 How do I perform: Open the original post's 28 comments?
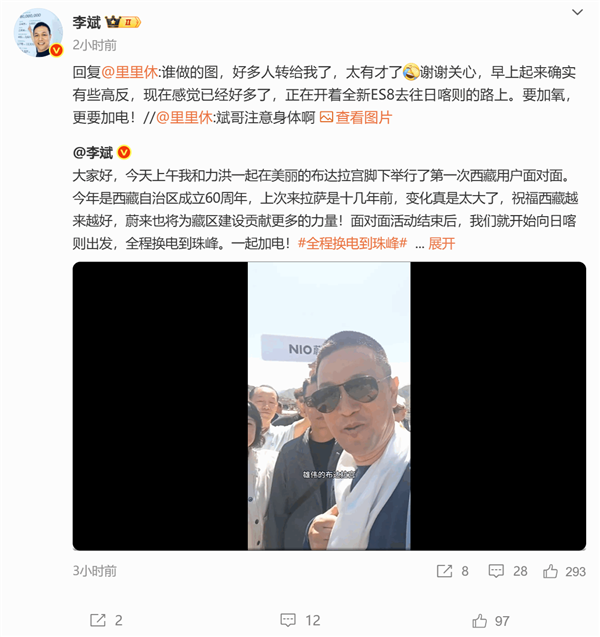(507, 571)
